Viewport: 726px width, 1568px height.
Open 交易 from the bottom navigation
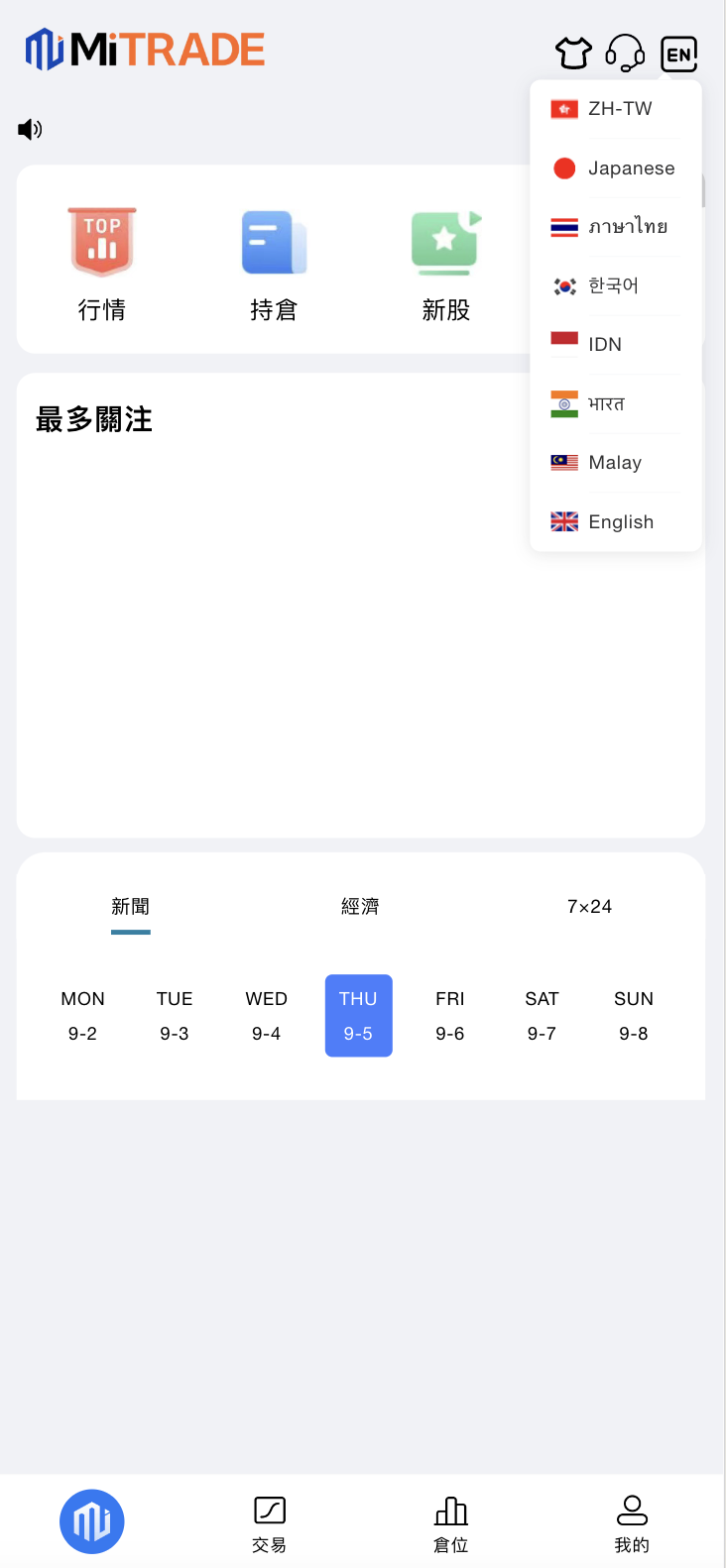point(268,1523)
